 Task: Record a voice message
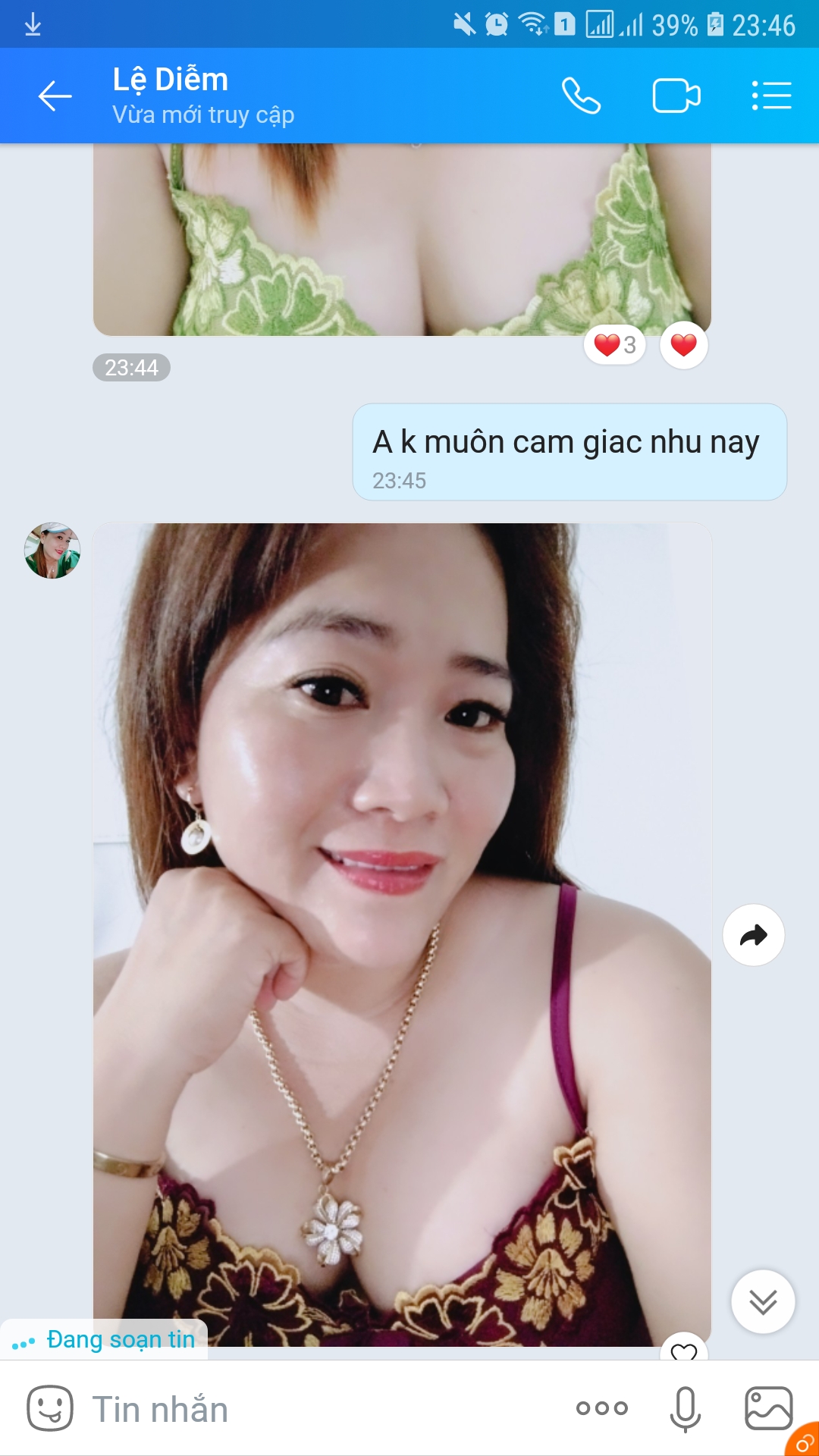click(685, 1409)
